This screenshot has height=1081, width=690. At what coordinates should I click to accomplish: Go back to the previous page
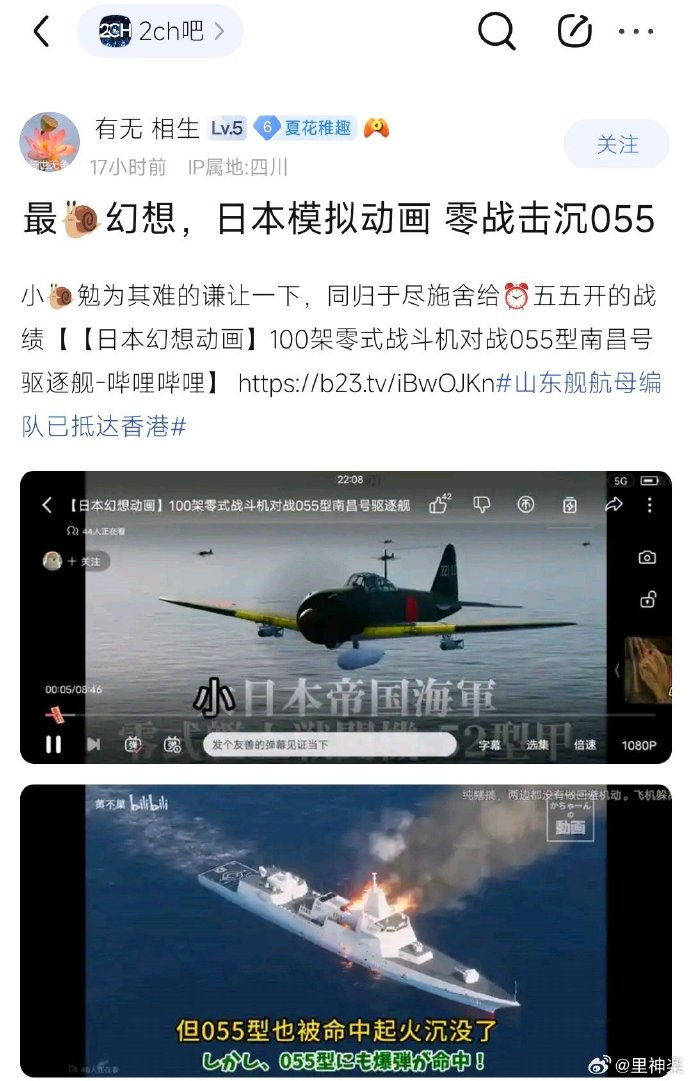coord(41,32)
